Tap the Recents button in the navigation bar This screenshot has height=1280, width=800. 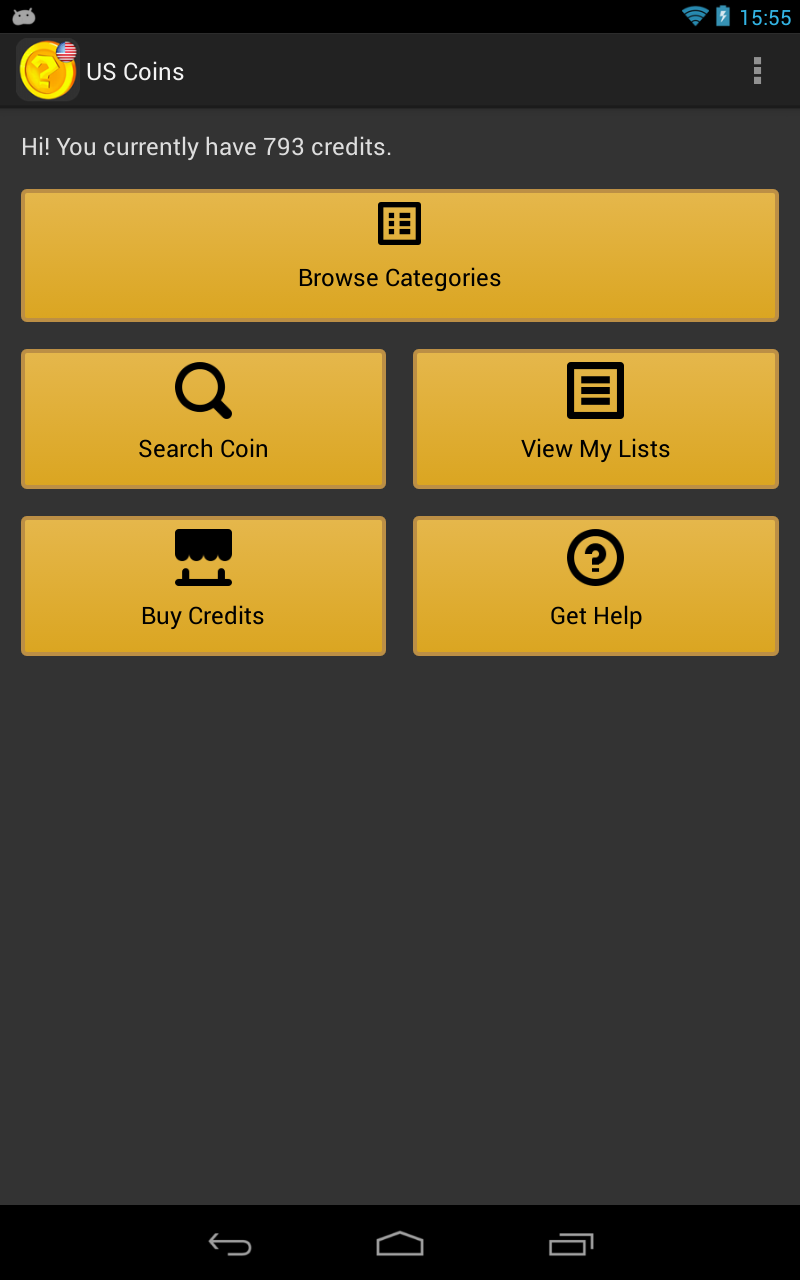pos(570,1245)
